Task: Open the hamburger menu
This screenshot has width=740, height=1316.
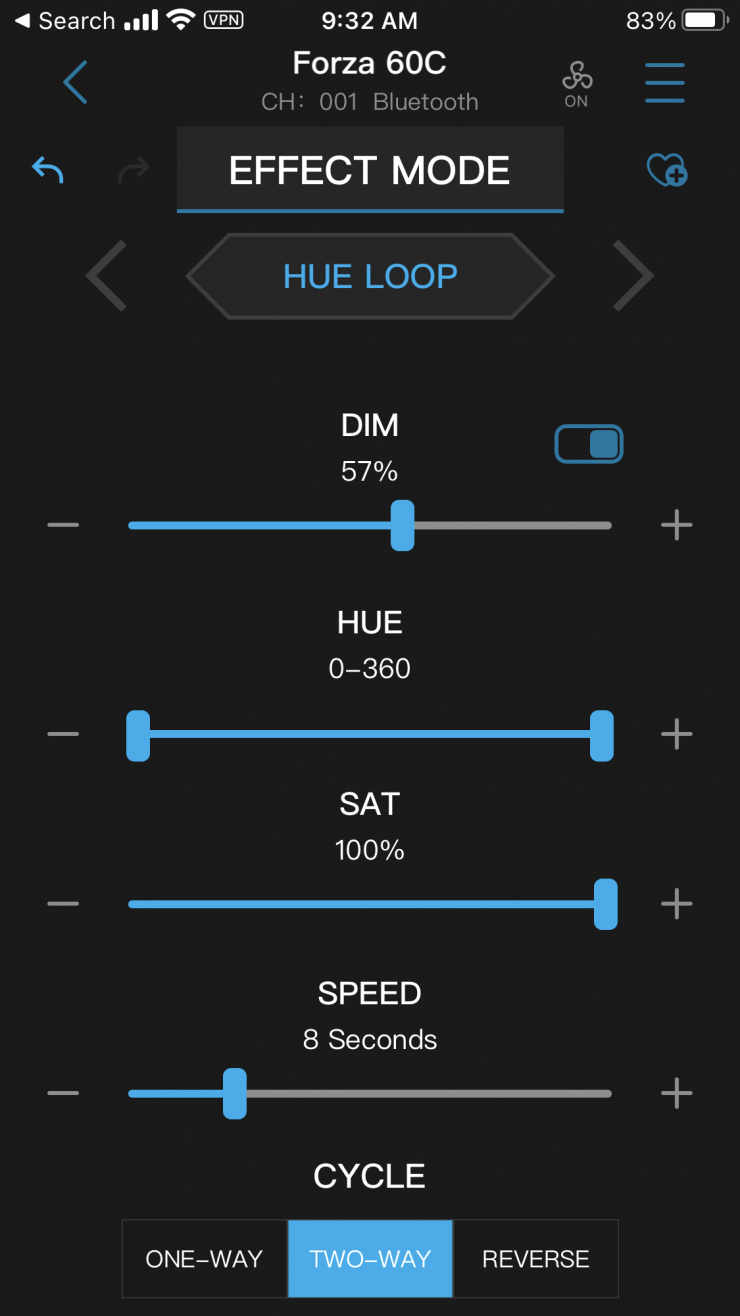Action: click(664, 82)
